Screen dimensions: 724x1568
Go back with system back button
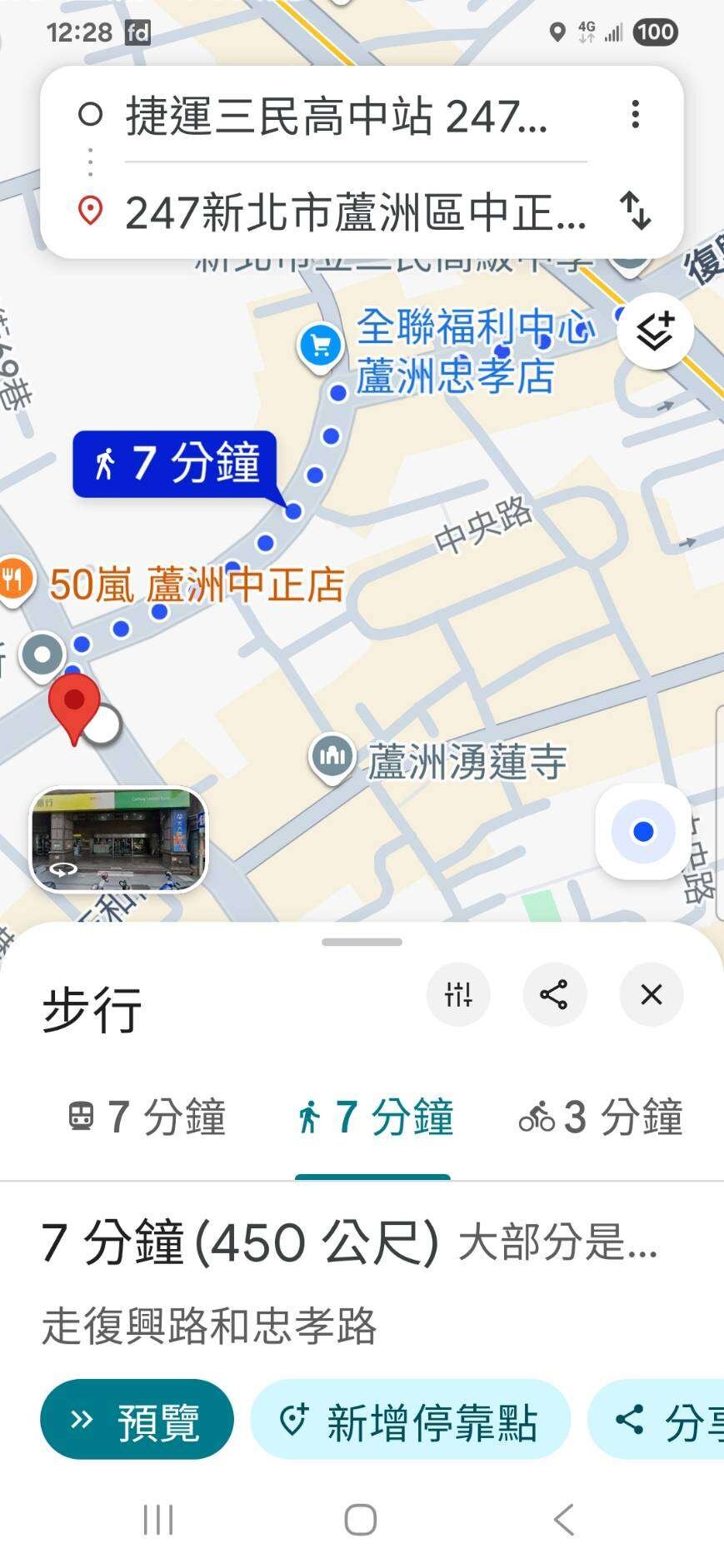564,1520
